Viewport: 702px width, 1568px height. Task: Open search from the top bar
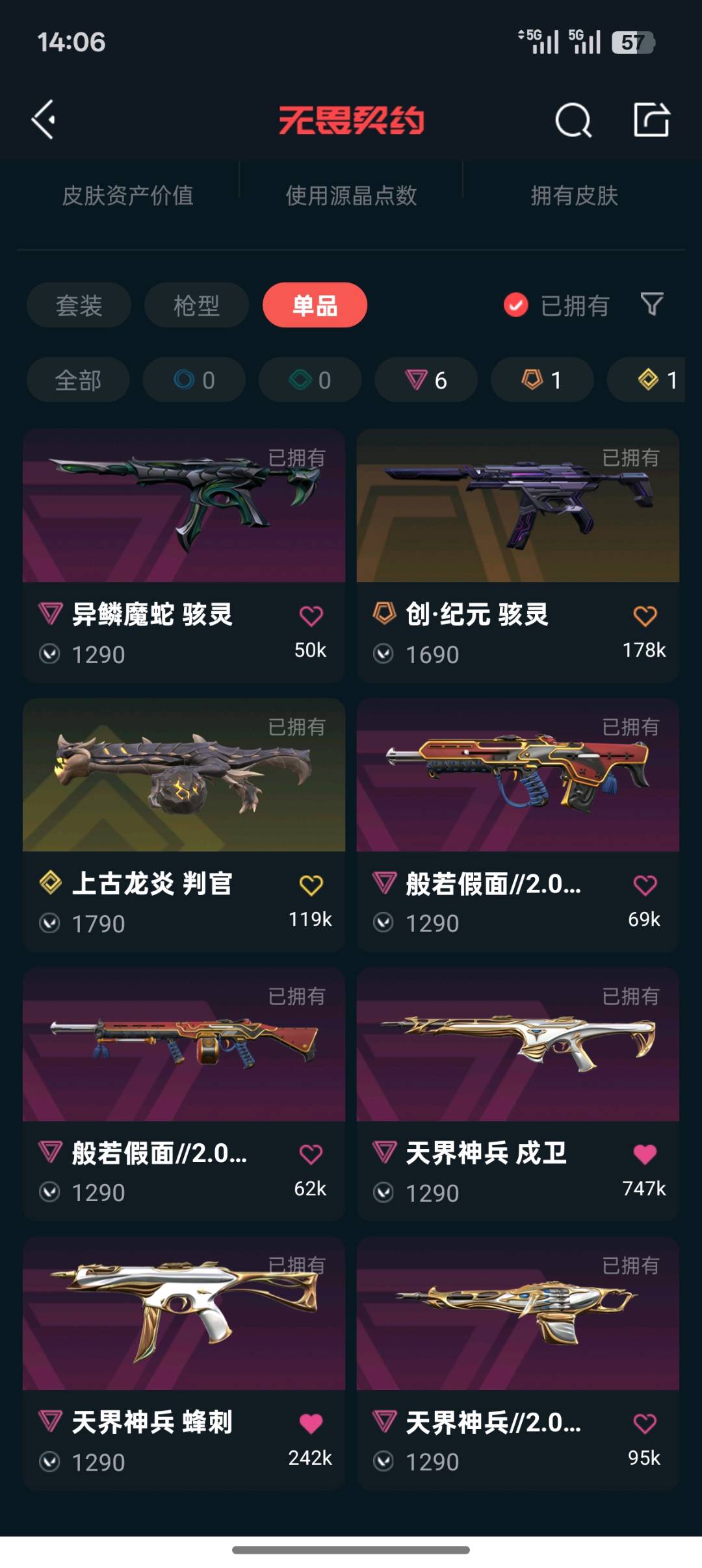pyautogui.click(x=573, y=120)
